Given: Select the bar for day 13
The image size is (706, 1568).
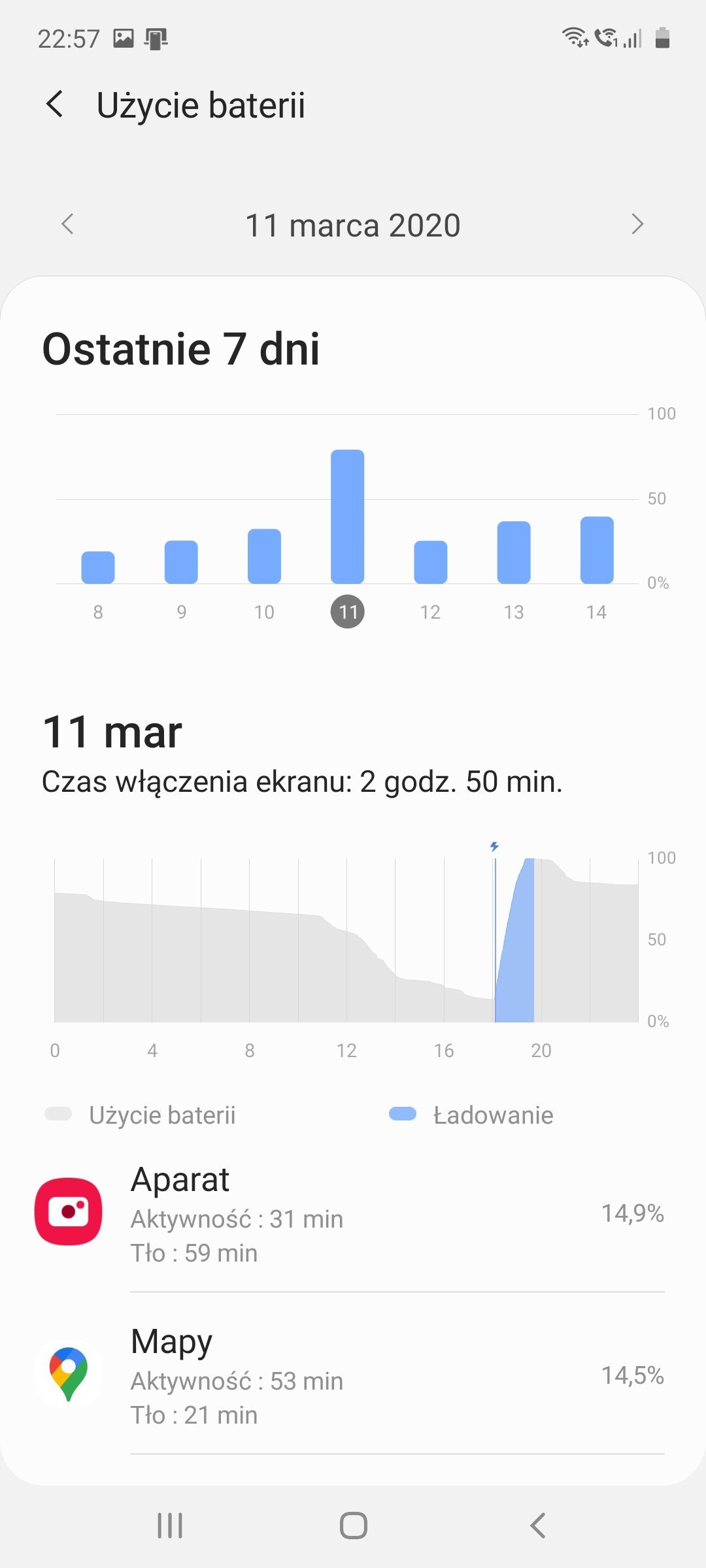Looking at the screenshot, I should pos(514,552).
